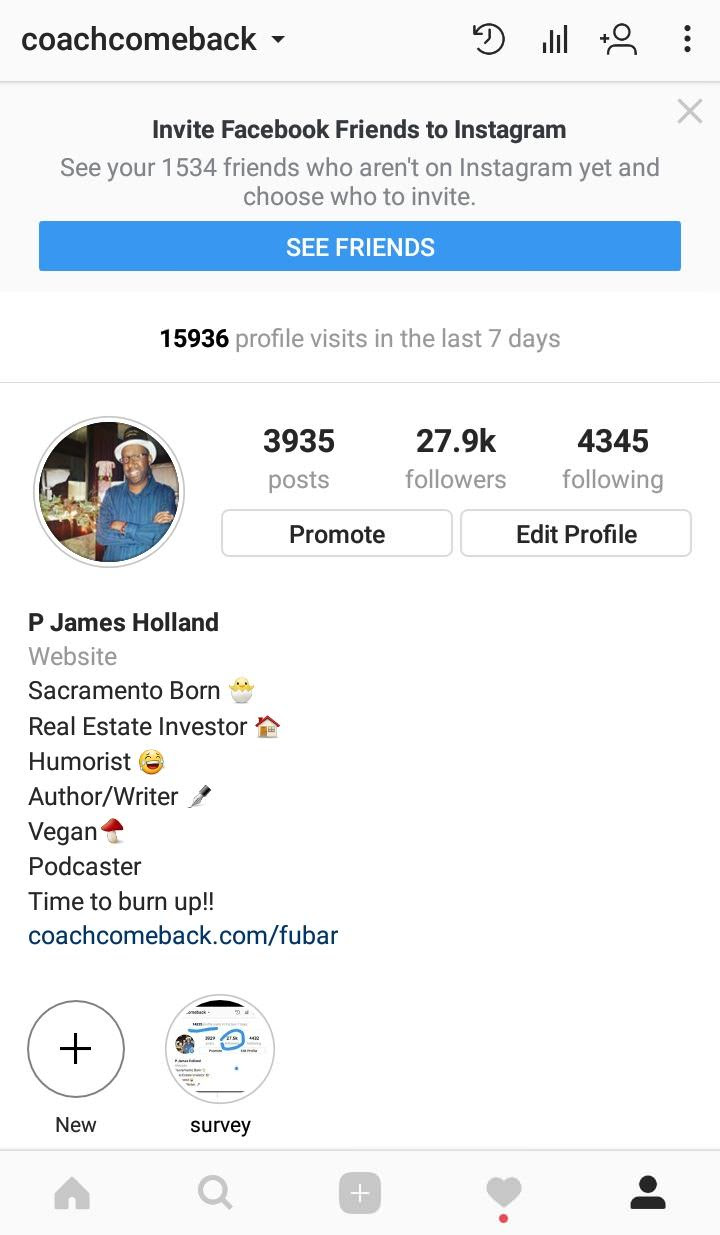Dismiss the Invite Facebook Friends banner
The image size is (720, 1235).
point(690,111)
